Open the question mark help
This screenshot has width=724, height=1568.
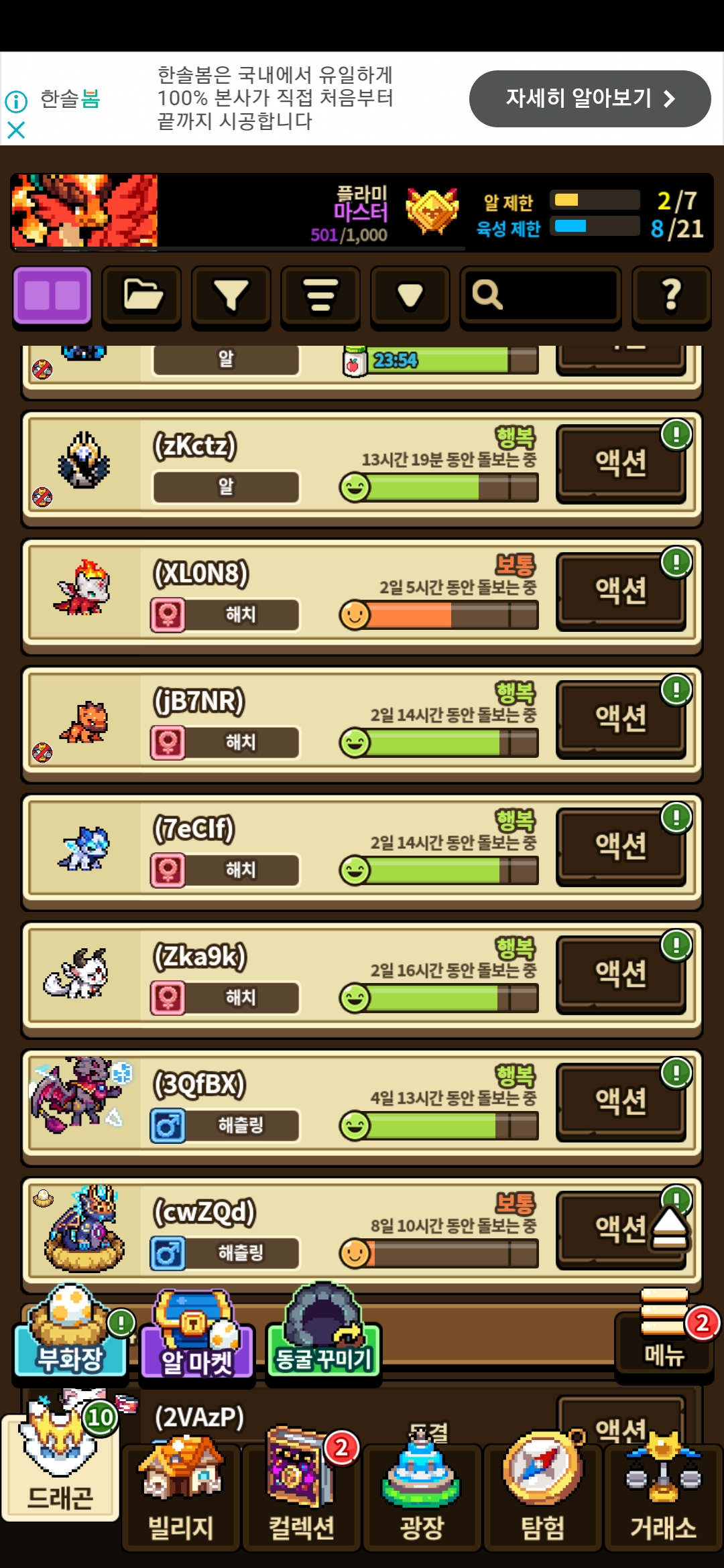671,296
